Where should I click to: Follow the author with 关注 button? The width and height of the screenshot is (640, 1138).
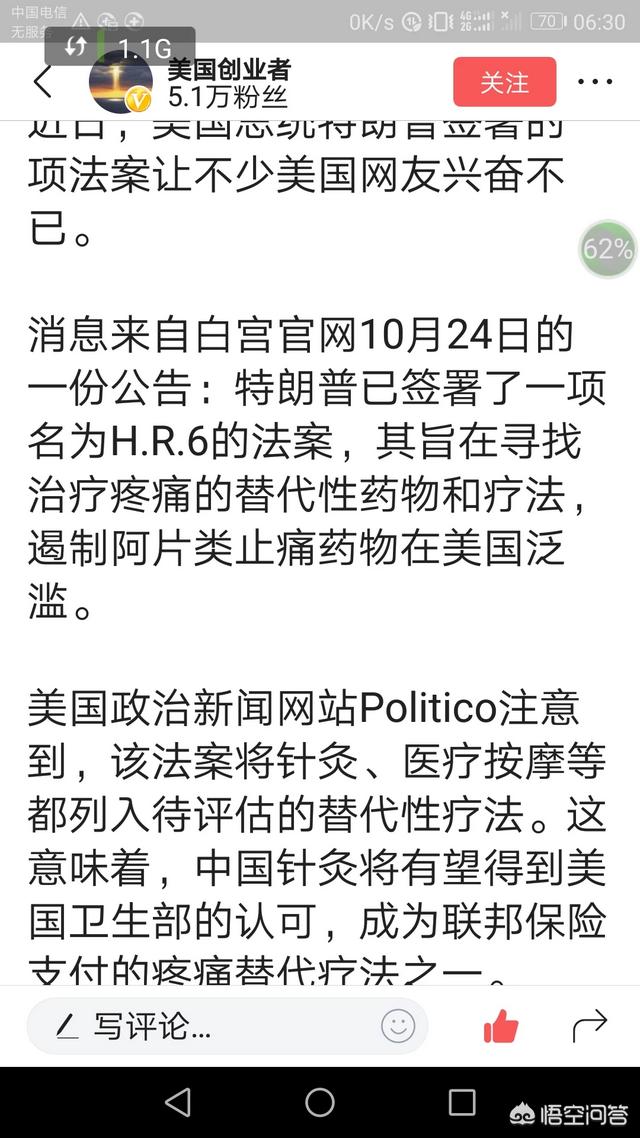[504, 82]
